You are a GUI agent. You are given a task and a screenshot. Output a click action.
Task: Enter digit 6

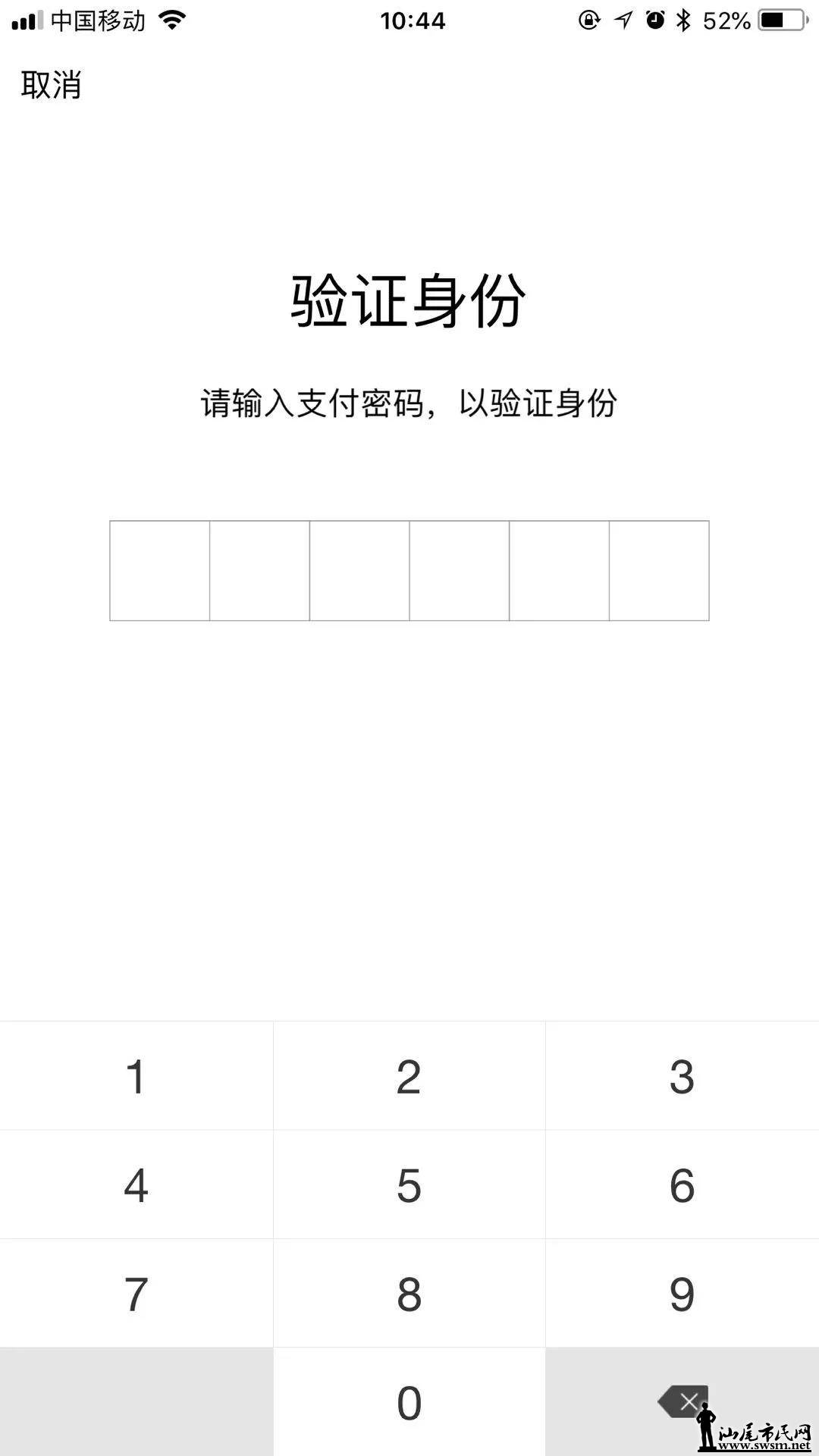(x=682, y=1185)
